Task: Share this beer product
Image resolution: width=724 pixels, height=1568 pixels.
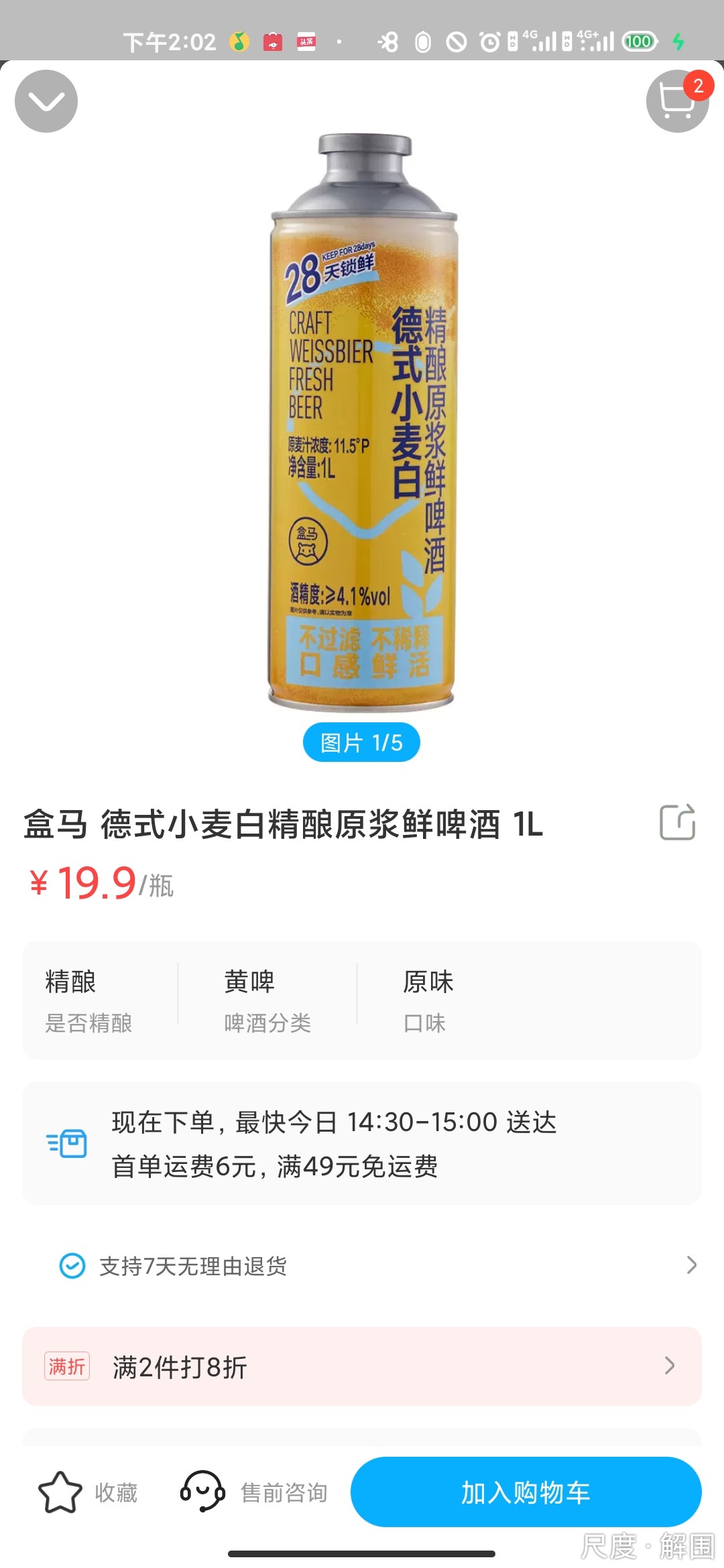Action: [x=677, y=822]
